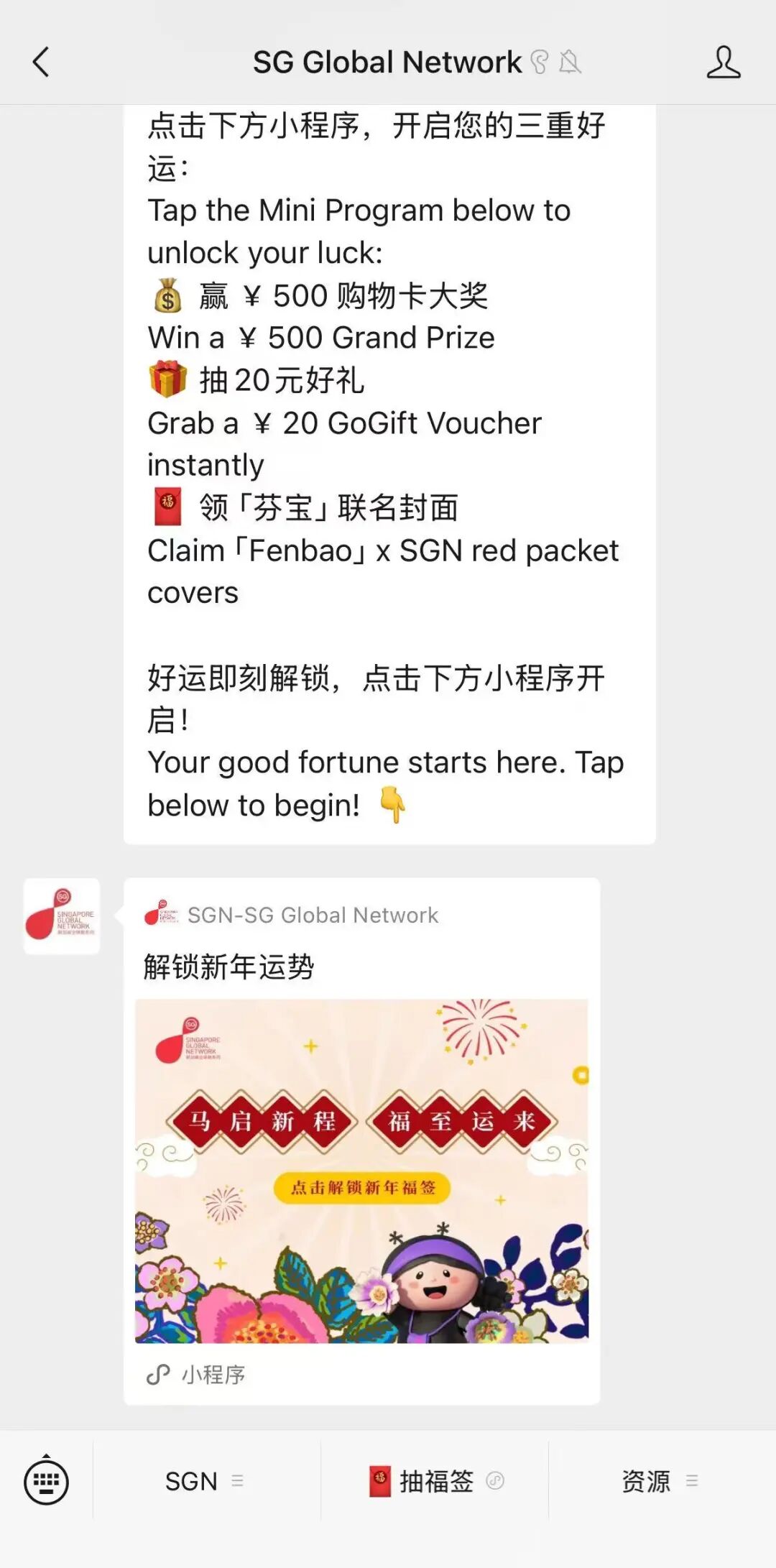Screen dimensions: 776x1568
Task: Switch to the keyboard input mode
Action: point(46,1480)
